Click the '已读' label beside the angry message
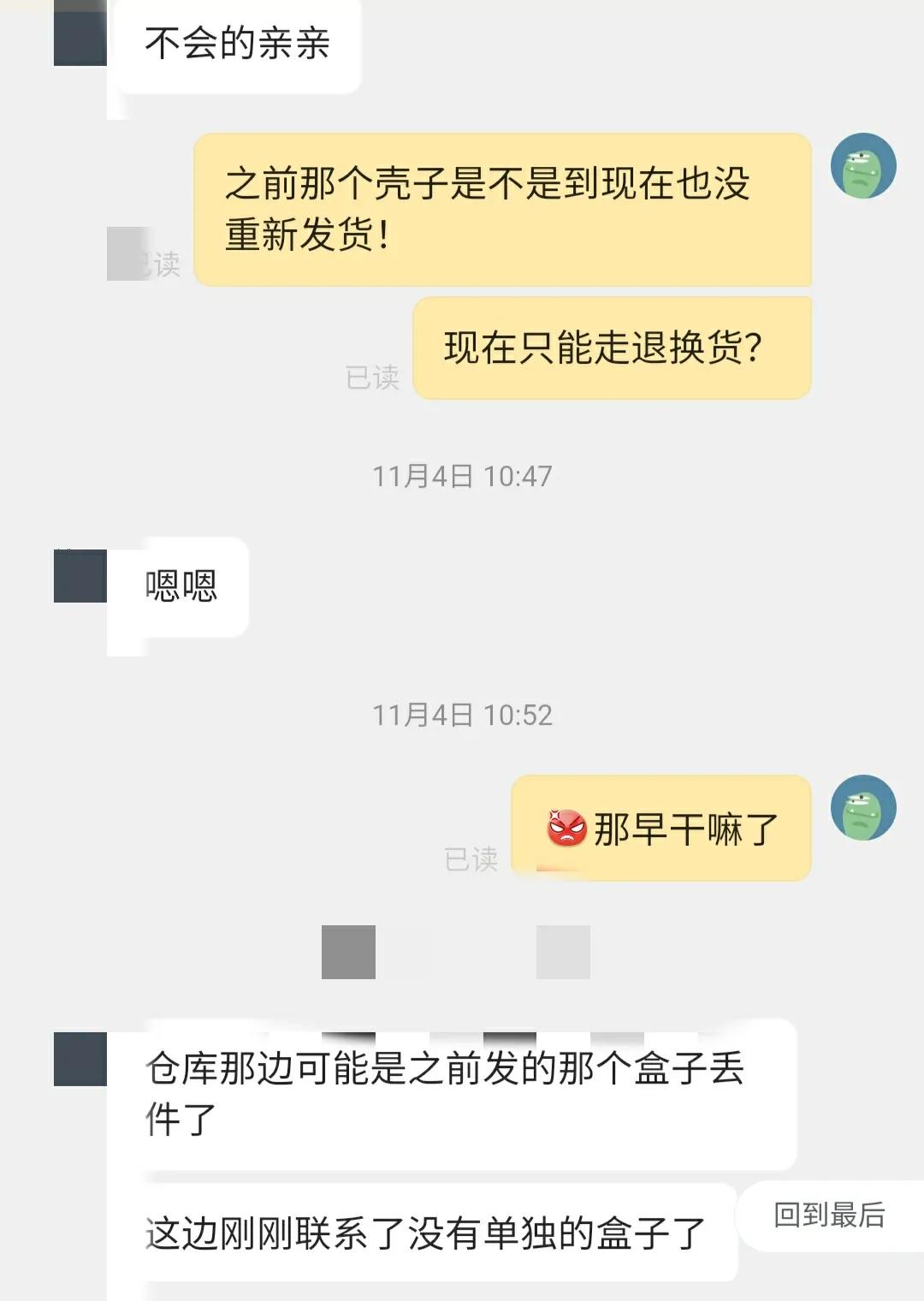The height and width of the screenshot is (1301, 924). (470, 858)
